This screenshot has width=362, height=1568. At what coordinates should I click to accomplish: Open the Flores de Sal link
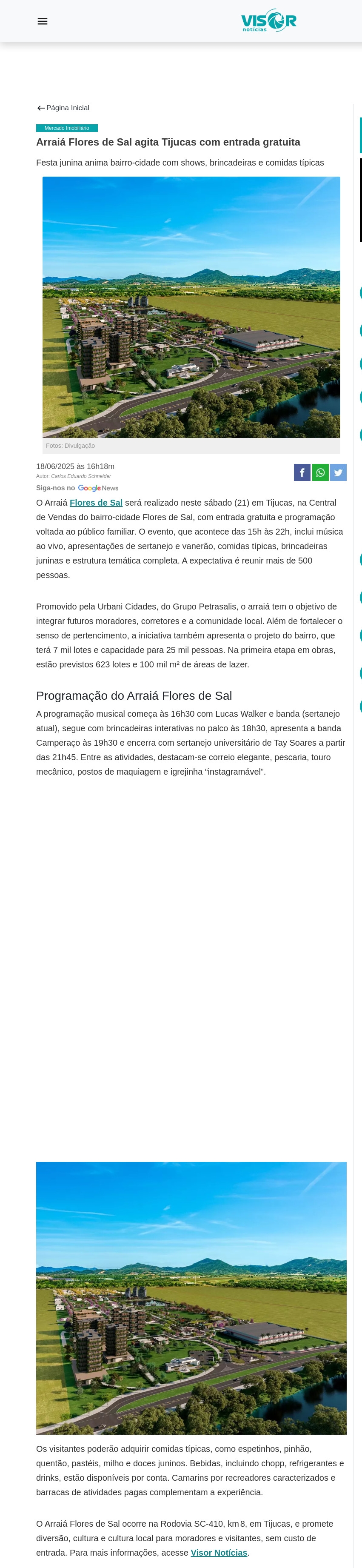[x=96, y=503]
